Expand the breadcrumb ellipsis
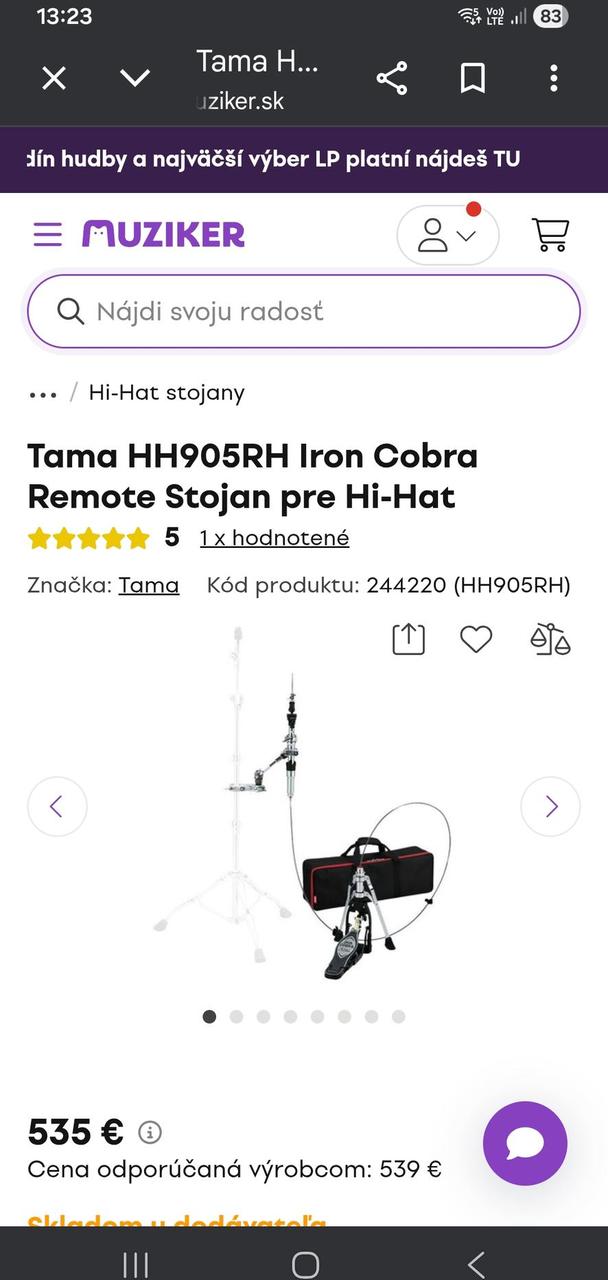This screenshot has width=608, height=1280. [43, 394]
